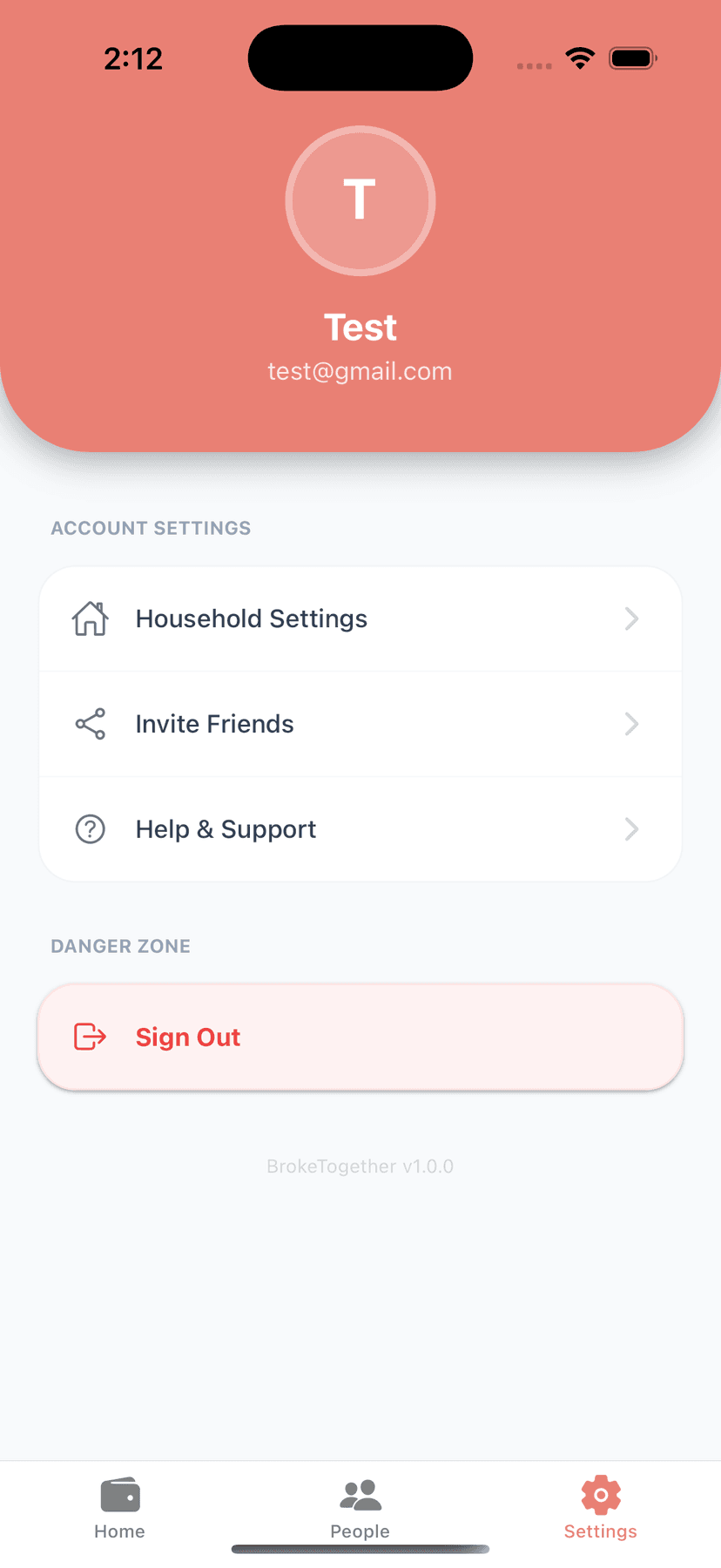Open Household Settings
Screen dimensions: 721x1568
tap(360, 618)
